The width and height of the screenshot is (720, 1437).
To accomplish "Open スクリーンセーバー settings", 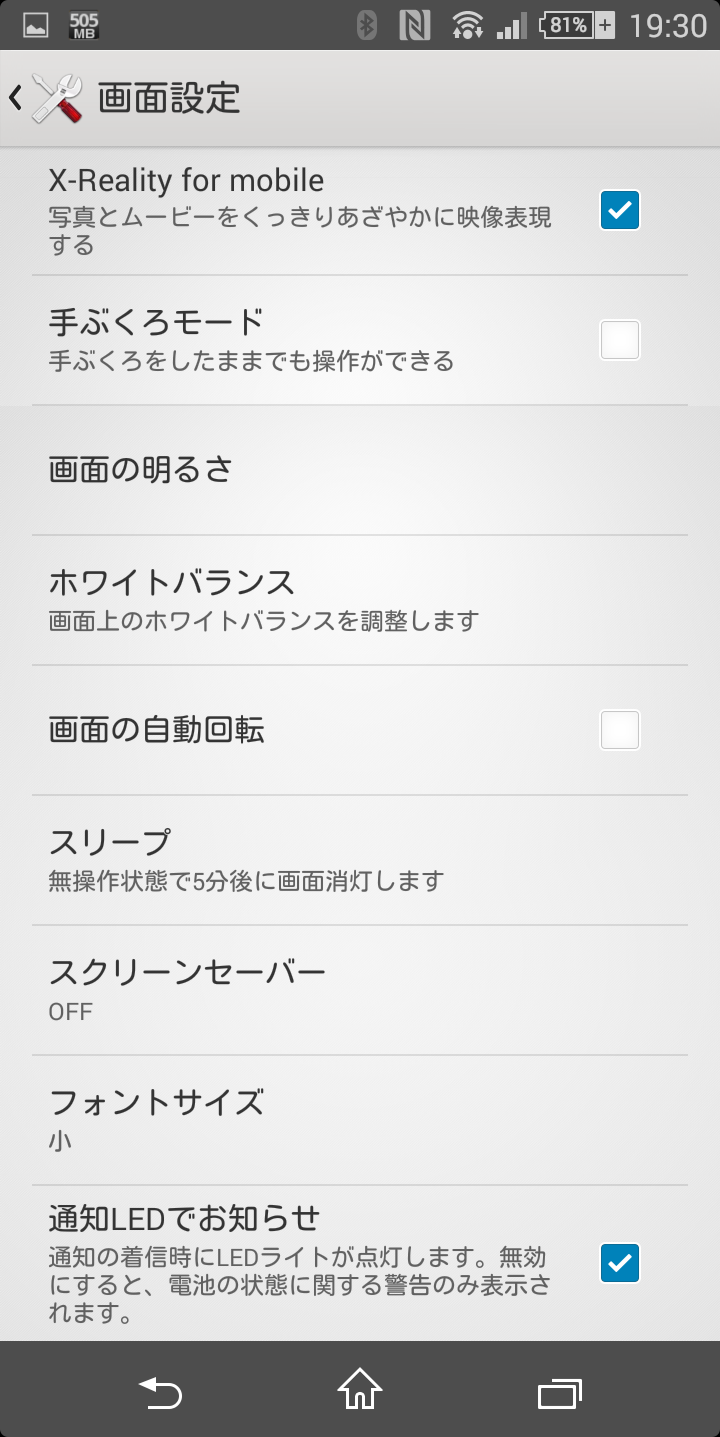I will (360, 990).
